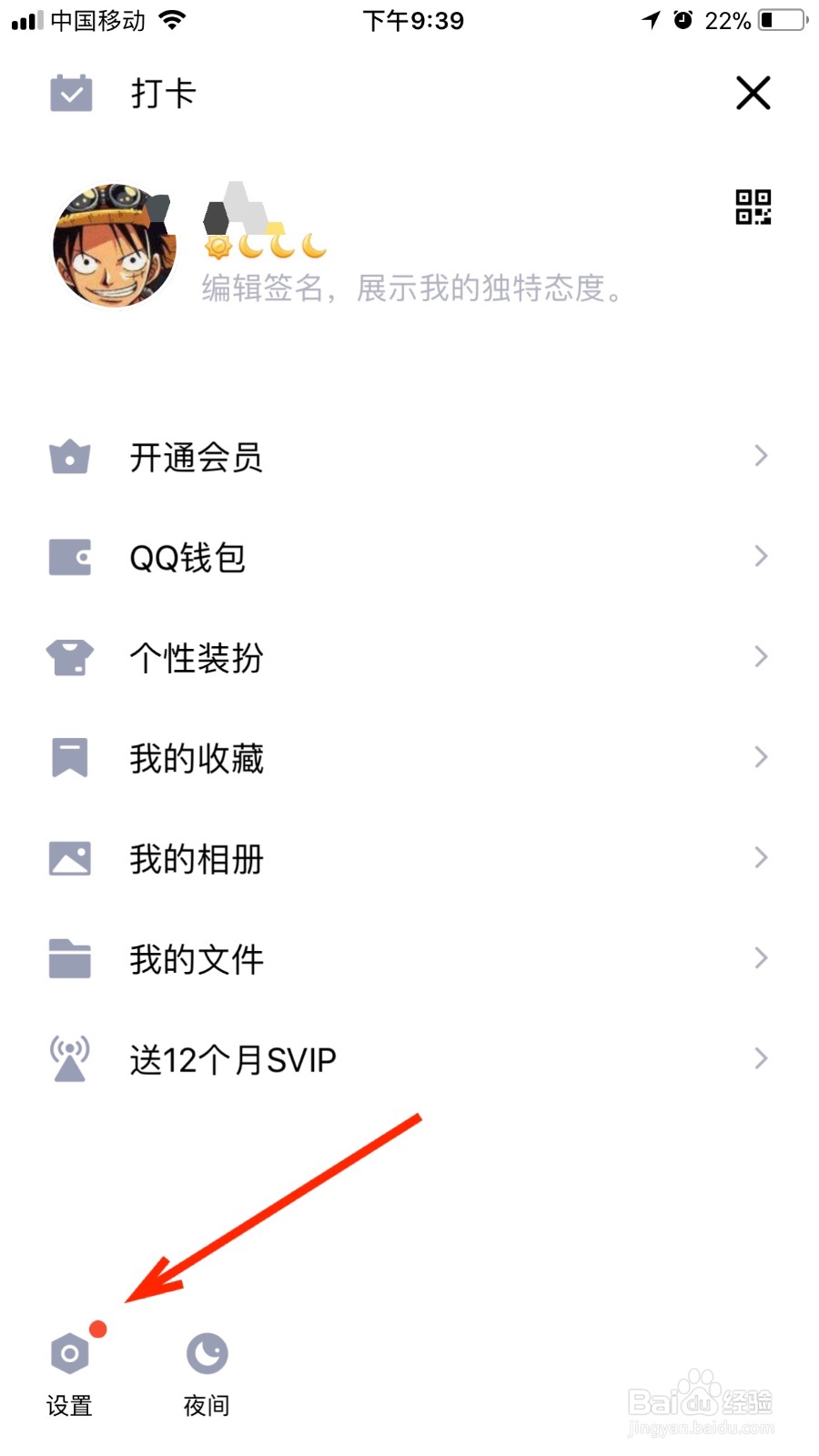Click the 个性装扮 shirt icon
This screenshot has height=1456, width=819.
click(x=69, y=657)
